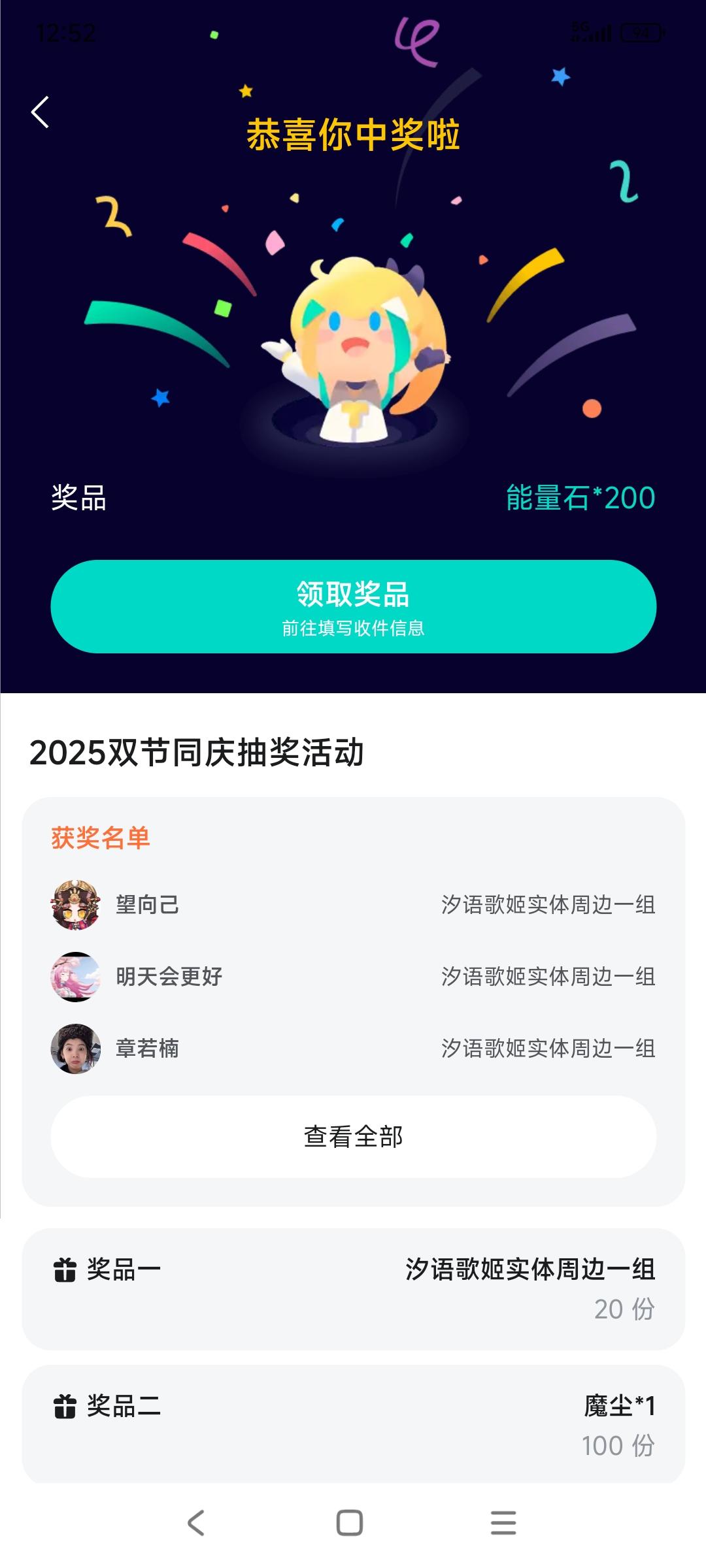The height and width of the screenshot is (1568, 706).
Task: Expand the full winner list via 查看全部
Action: click(x=353, y=1135)
